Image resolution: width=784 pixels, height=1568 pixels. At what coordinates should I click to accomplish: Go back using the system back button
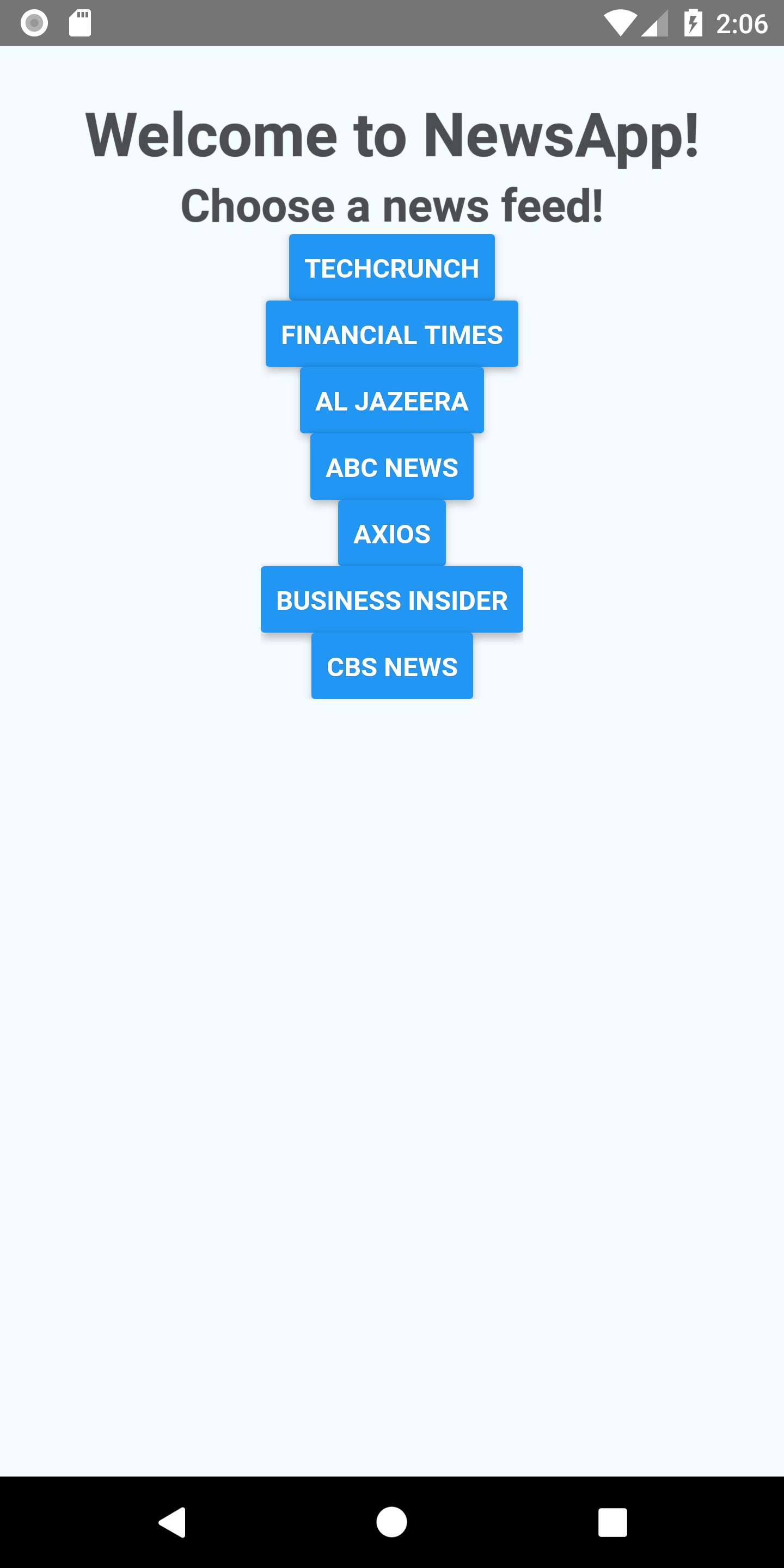172,1522
